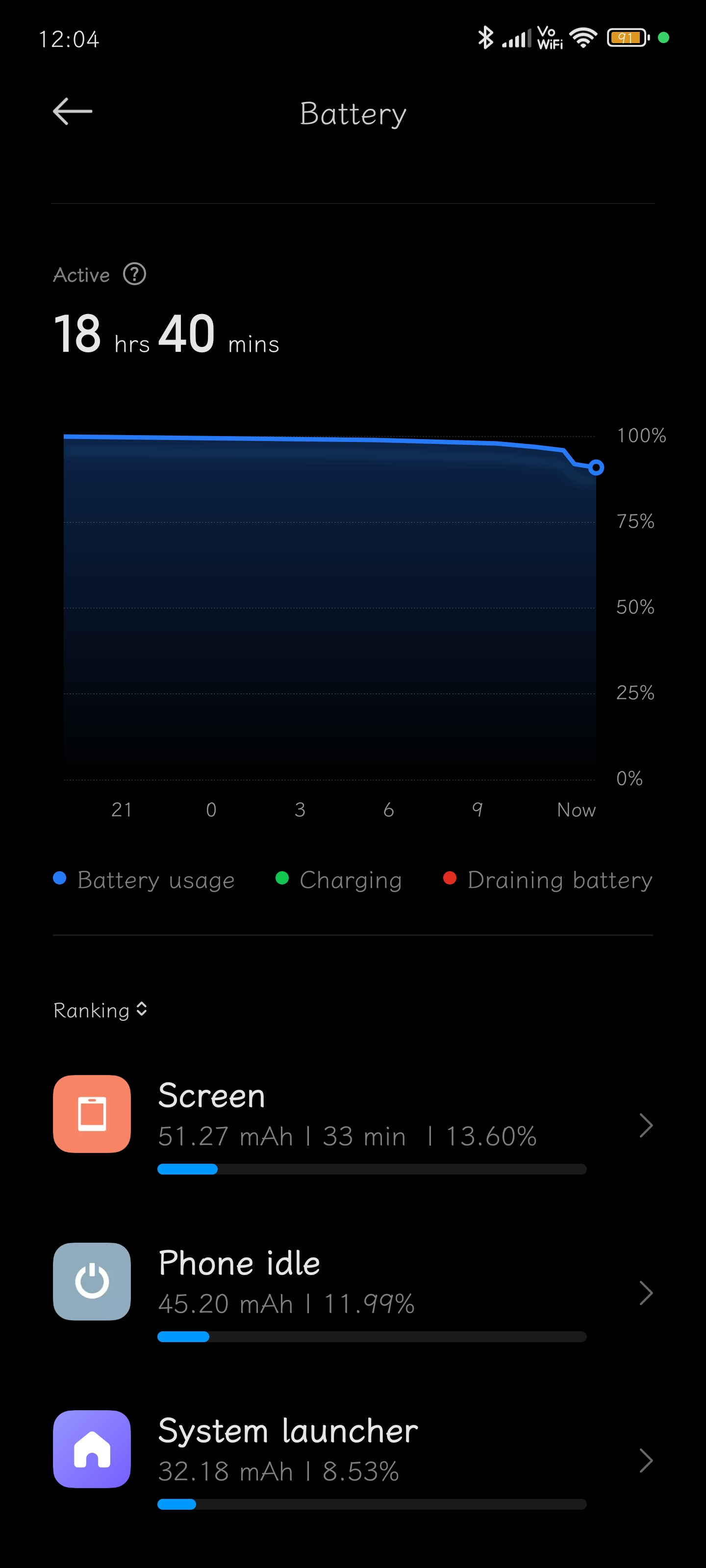Go back from Battery screen
Viewport: 706px width, 1568px height.
click(x=73, y=112)
